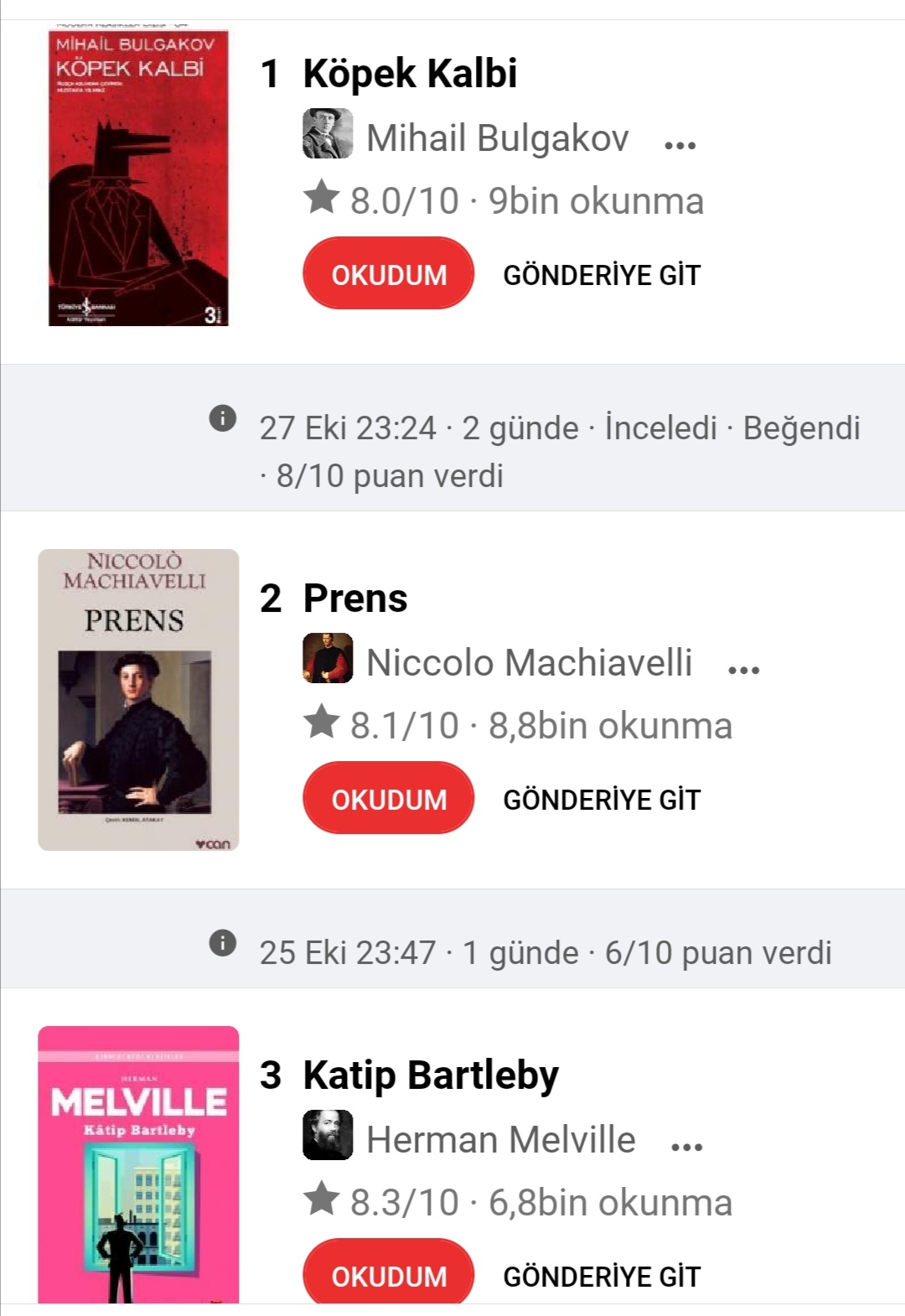Open the Prens book title
The height and width of the screenshot is (1316, 905).
point(355,598)
